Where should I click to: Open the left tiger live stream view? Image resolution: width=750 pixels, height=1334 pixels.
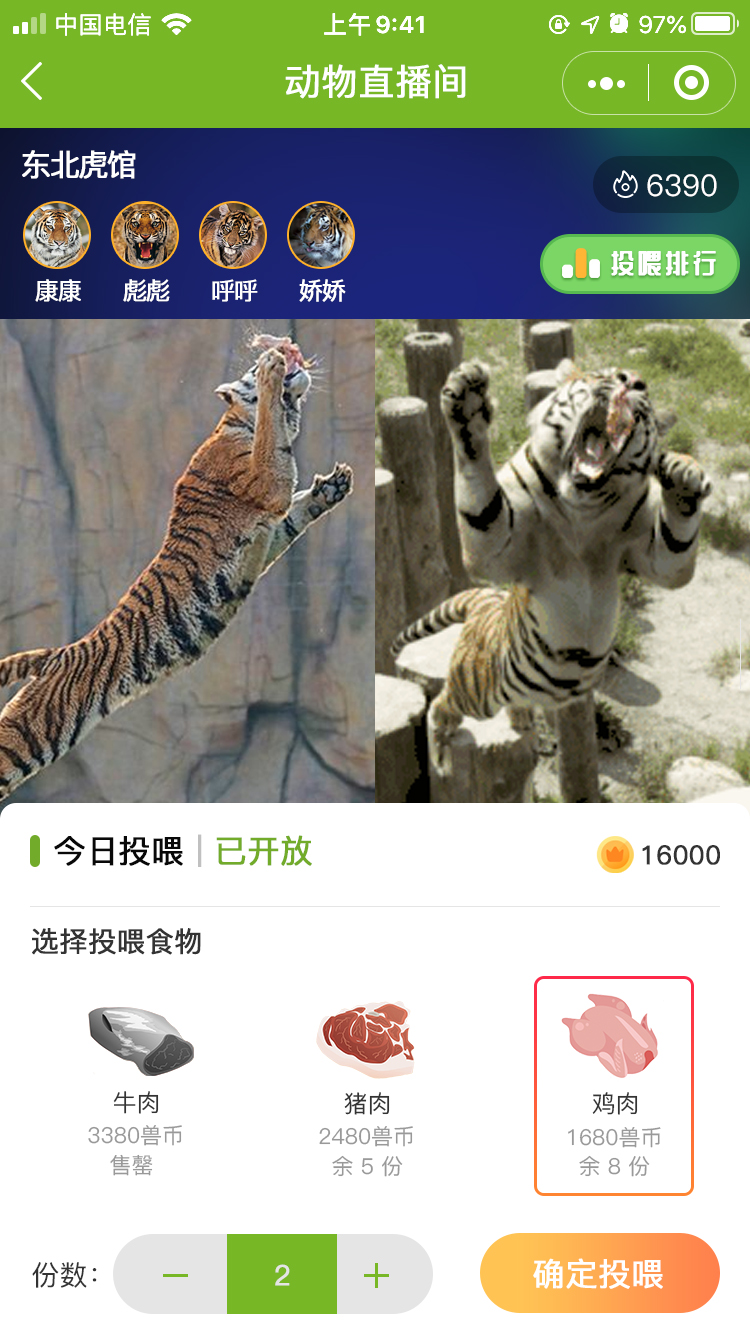pos(187,560)
